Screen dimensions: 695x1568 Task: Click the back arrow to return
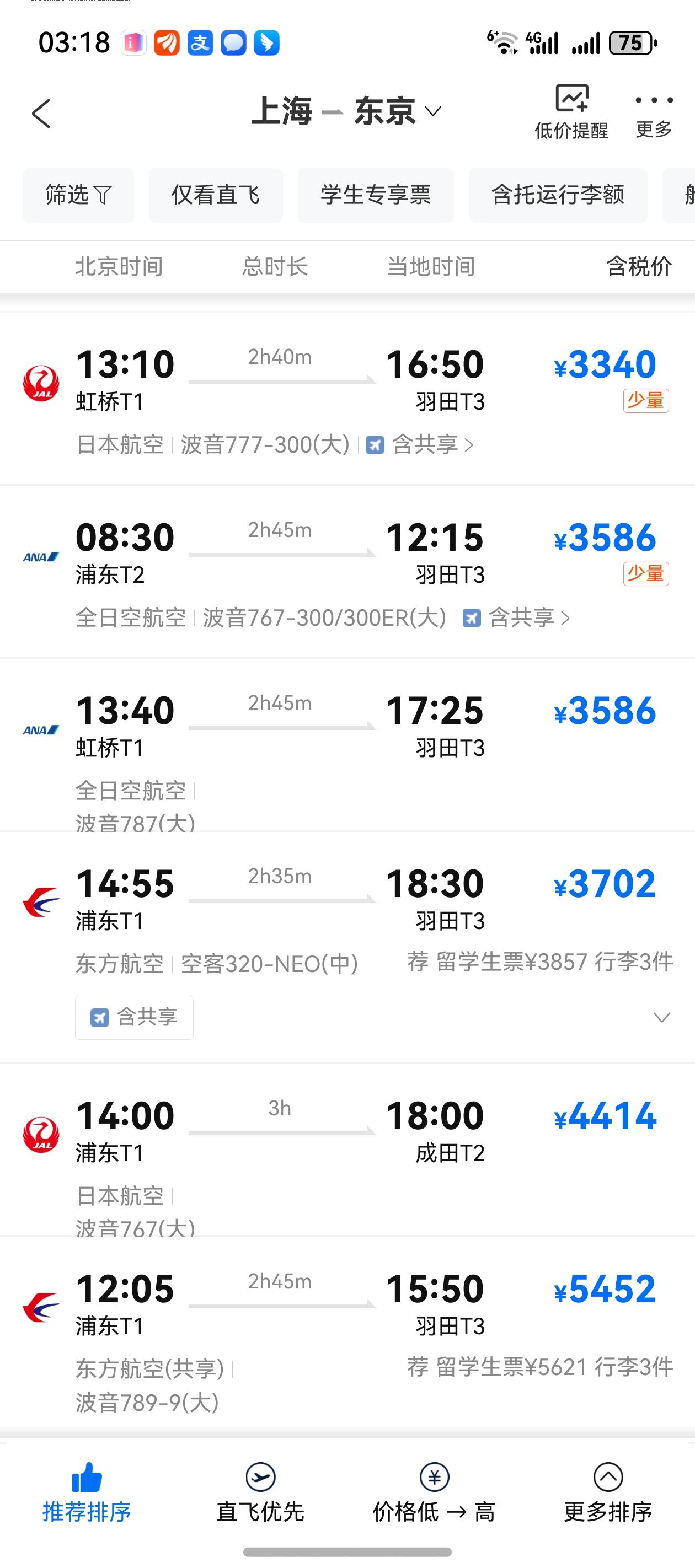[x=41, y=113]
